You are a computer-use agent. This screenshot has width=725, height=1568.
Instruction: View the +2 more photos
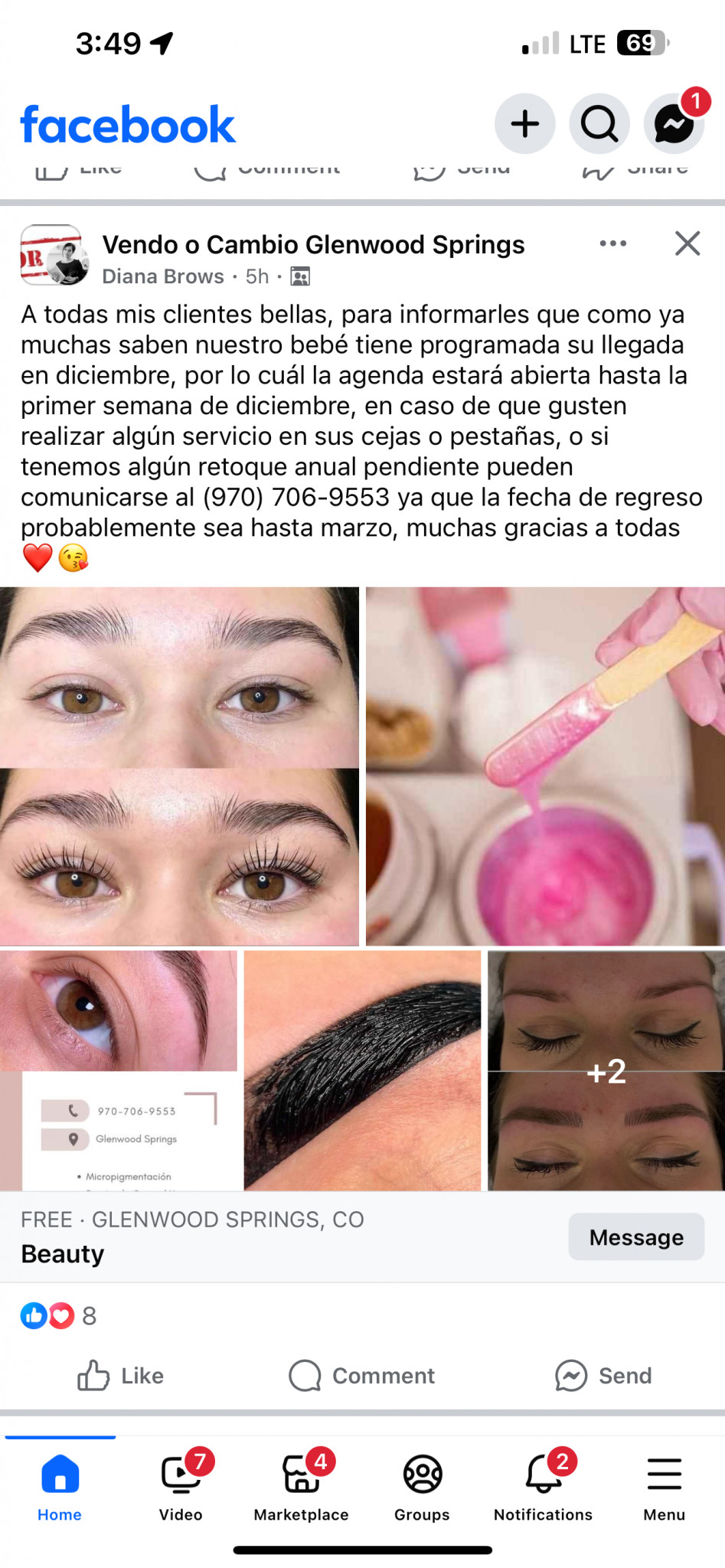pos(606,1070)
